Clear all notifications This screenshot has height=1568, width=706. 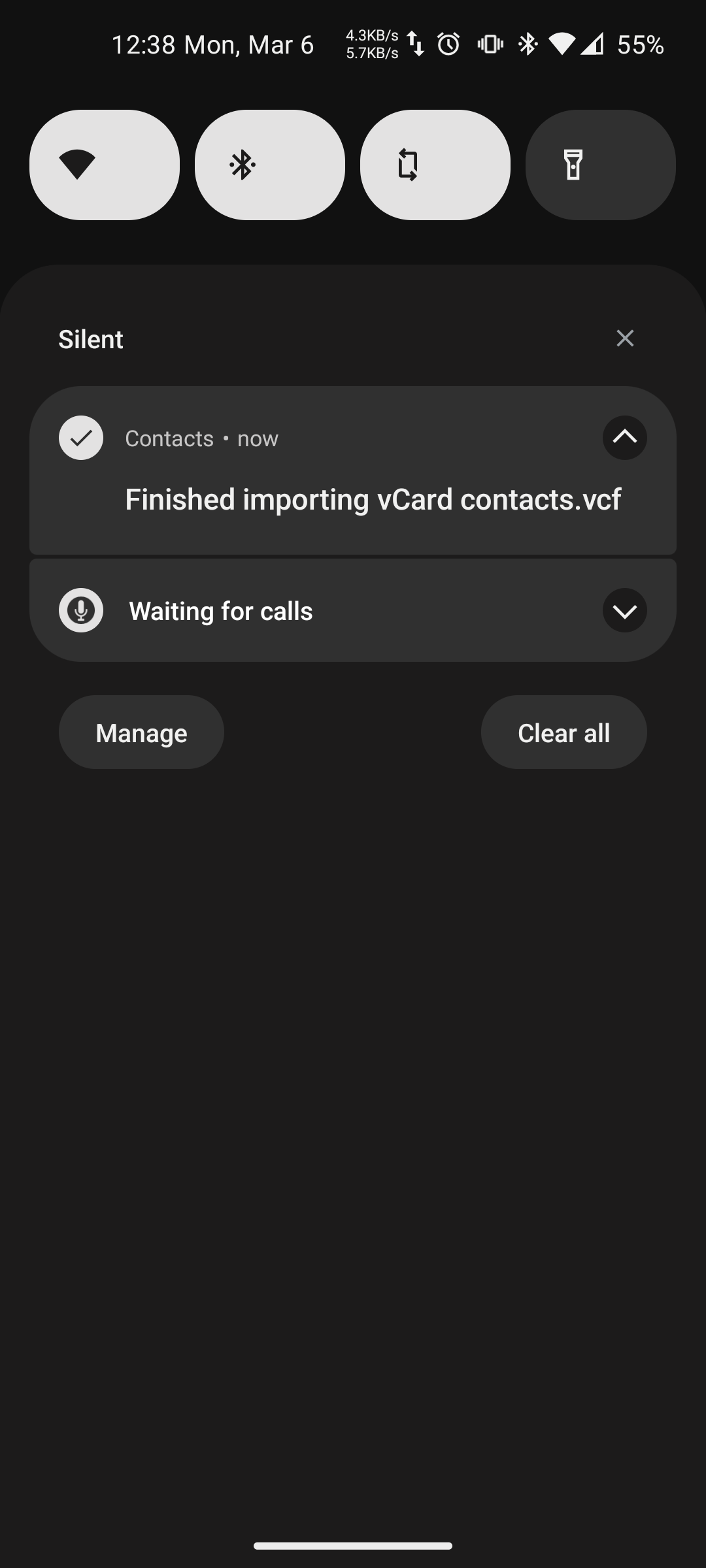pyautogui.click(x=563, y=732)
